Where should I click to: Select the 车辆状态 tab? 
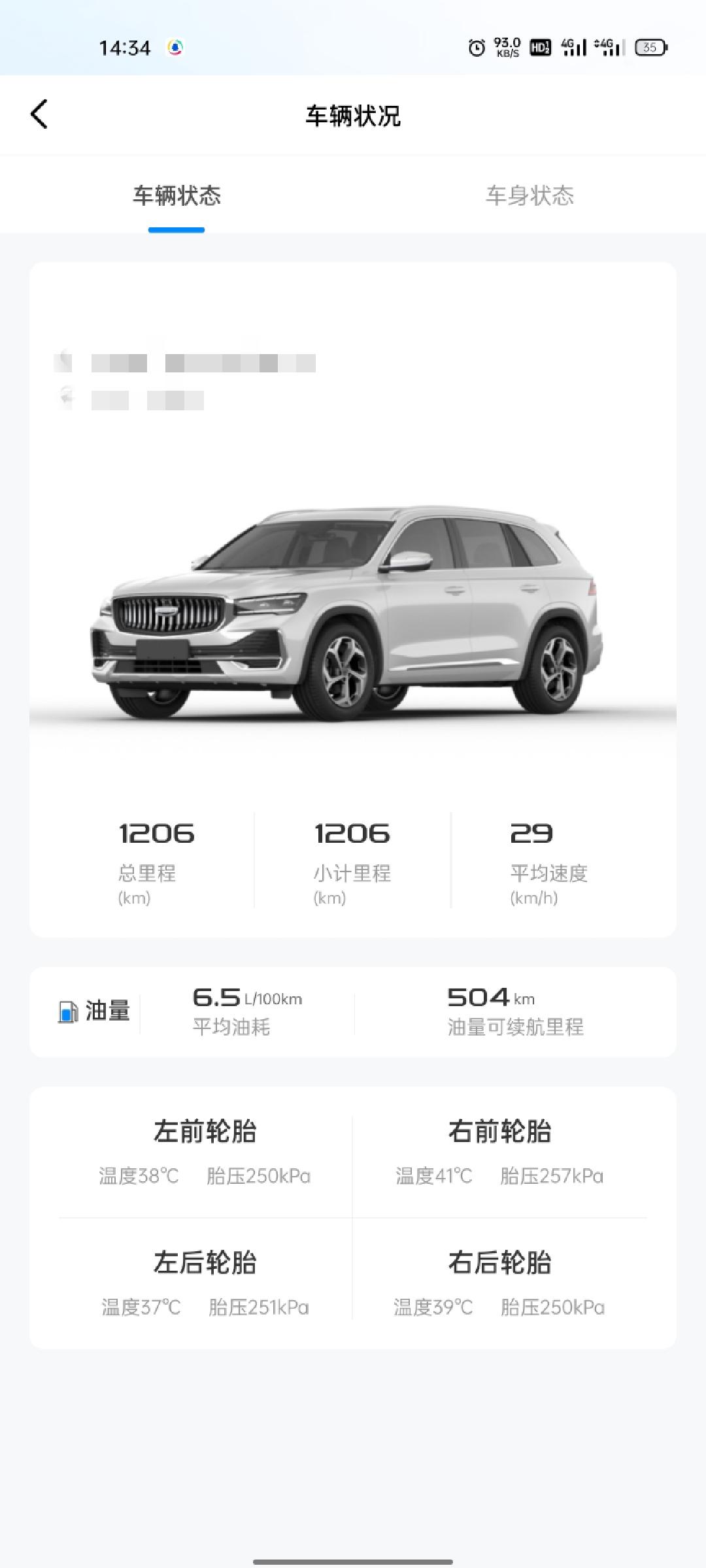(x=176, y=195)
